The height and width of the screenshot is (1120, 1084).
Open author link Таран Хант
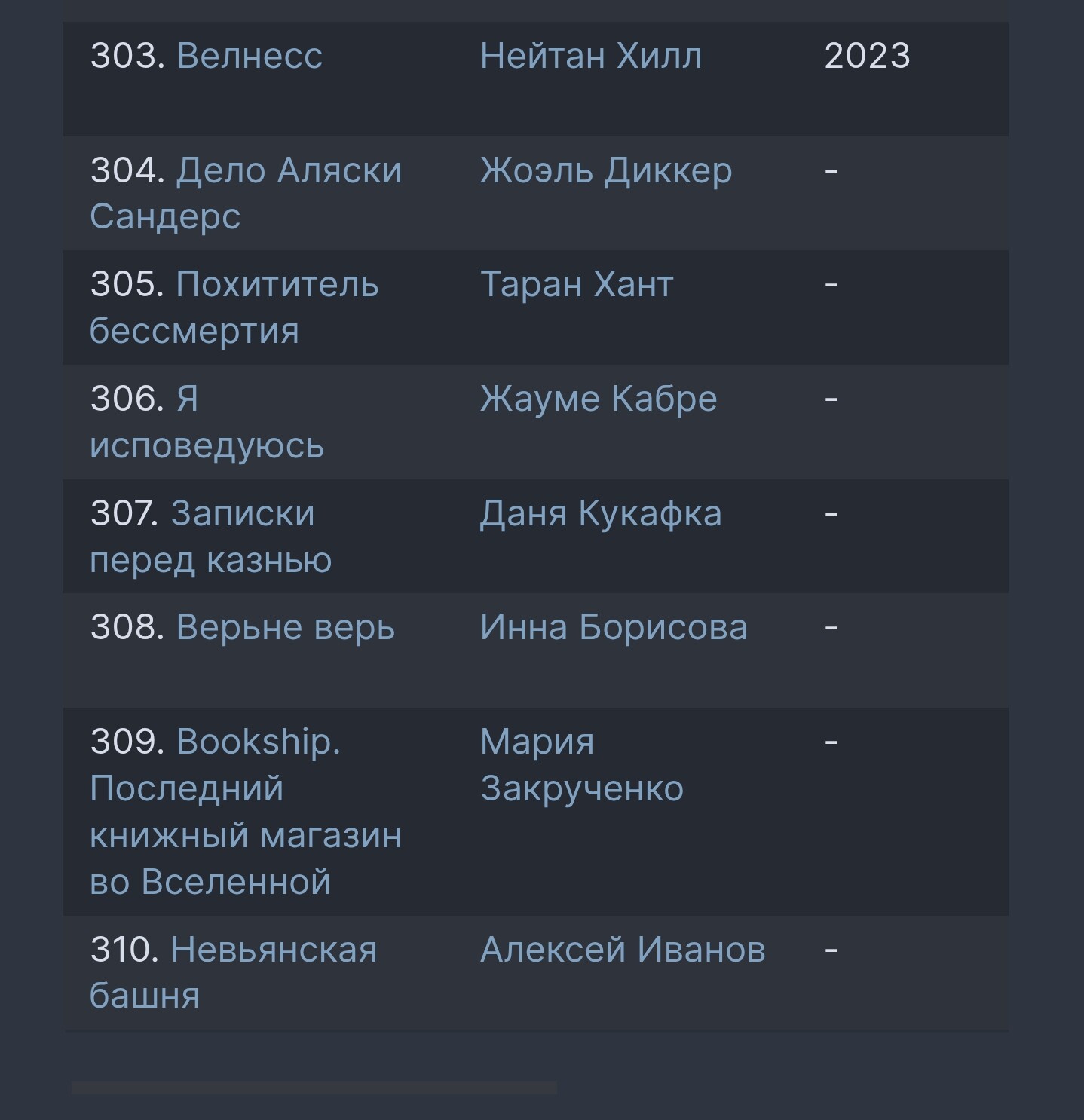[576, 286]
